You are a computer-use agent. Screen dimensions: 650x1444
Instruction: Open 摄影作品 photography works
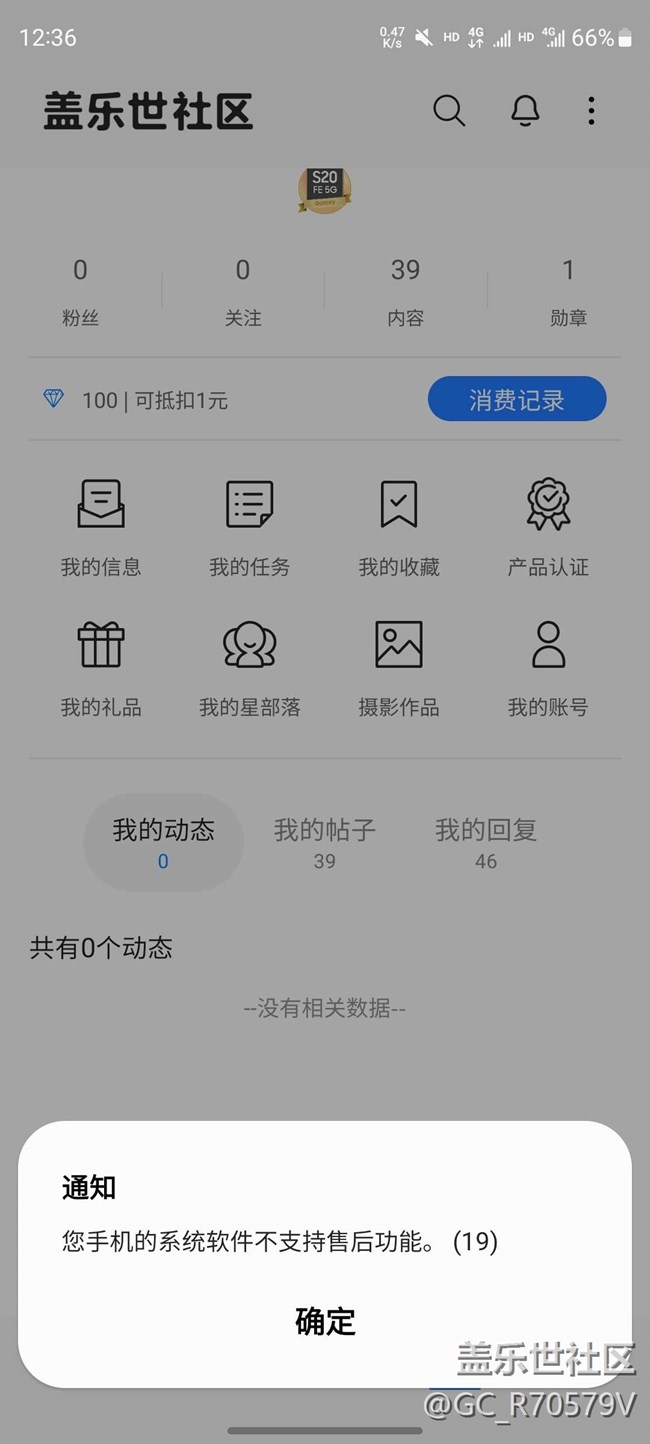[398, 666]
